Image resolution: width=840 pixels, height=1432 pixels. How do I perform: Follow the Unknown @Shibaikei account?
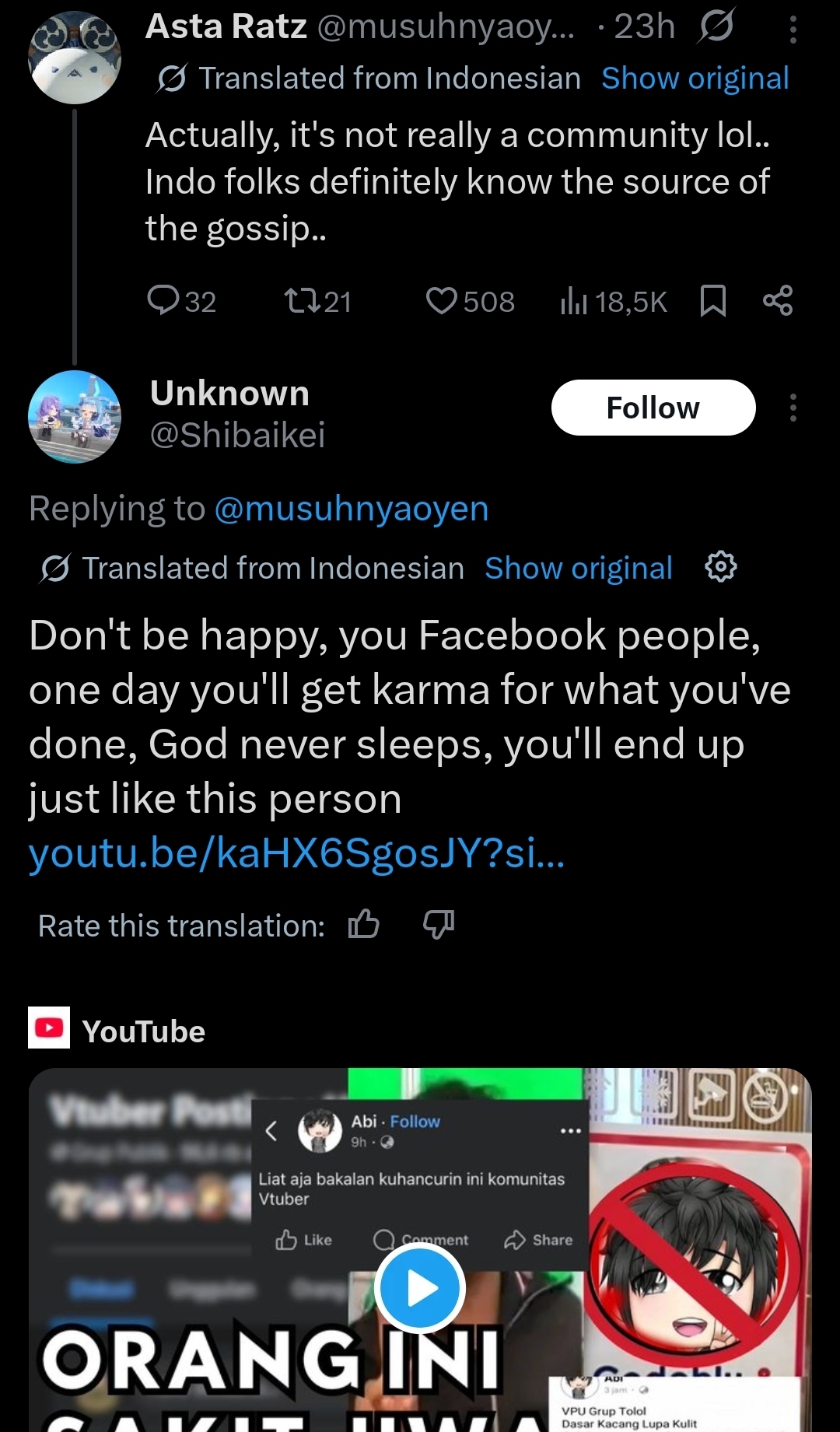[653, 408]
